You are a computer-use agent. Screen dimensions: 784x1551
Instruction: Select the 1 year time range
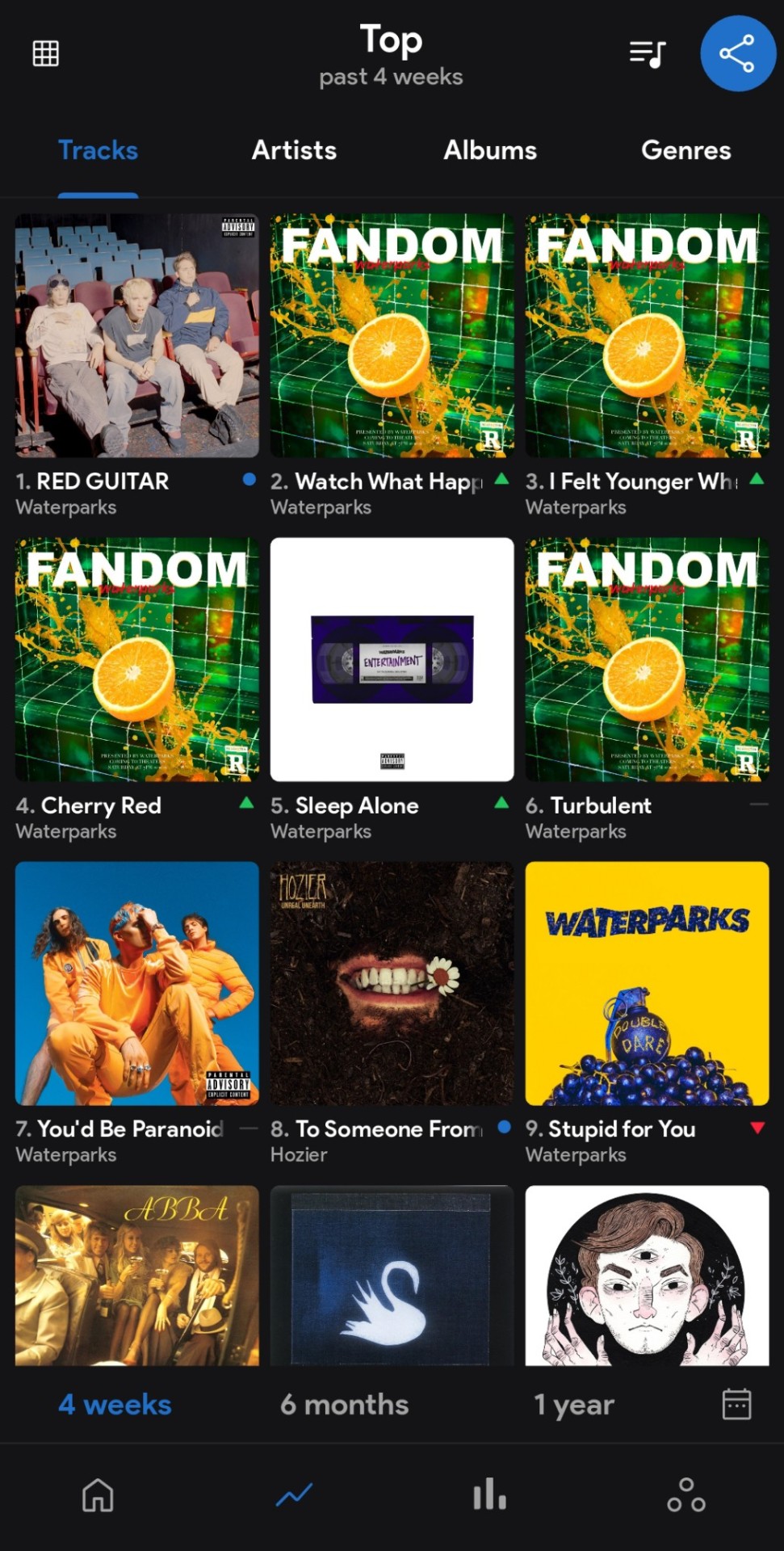(573, 1405)
